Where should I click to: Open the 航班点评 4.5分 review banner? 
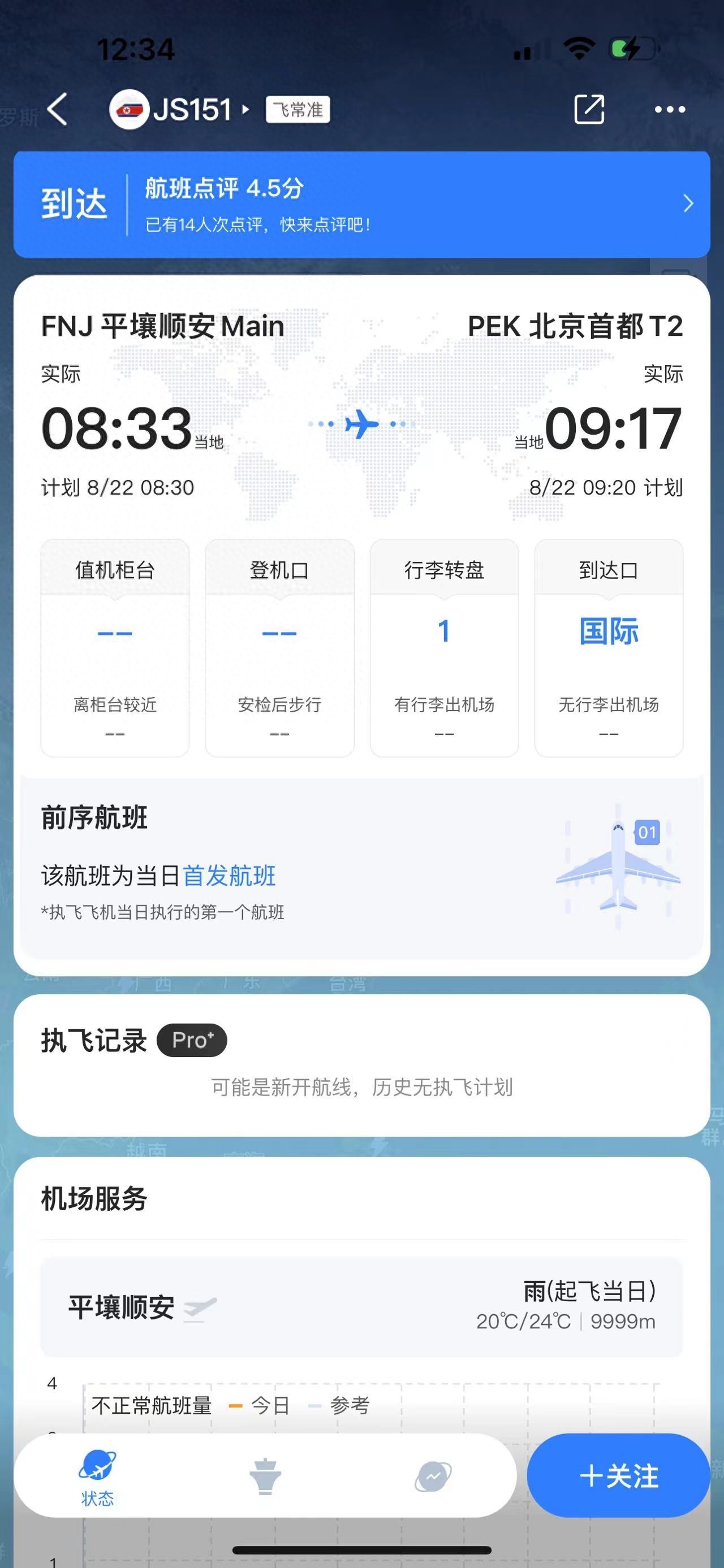coord(361,205)
